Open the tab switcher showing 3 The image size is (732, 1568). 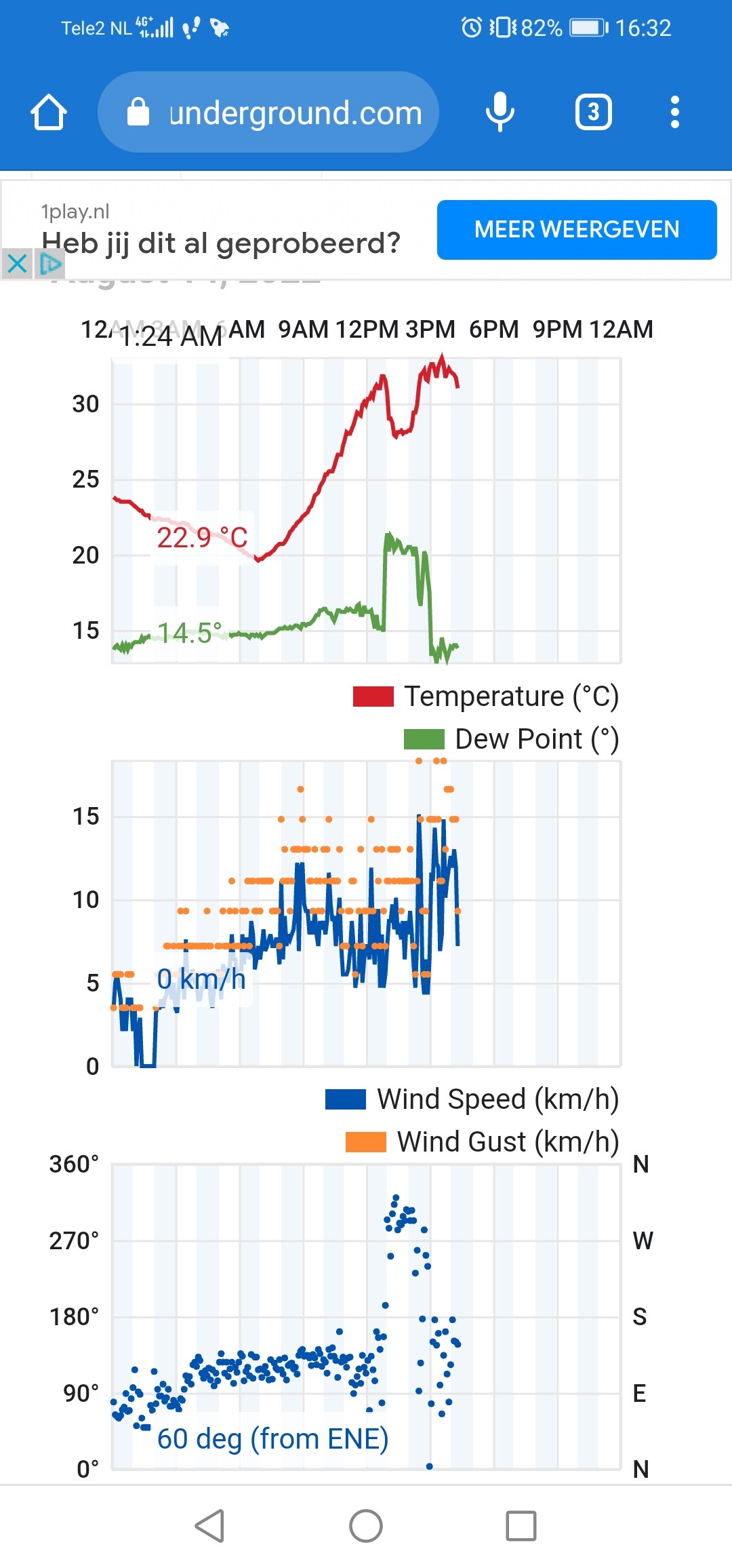click(594, 112)
